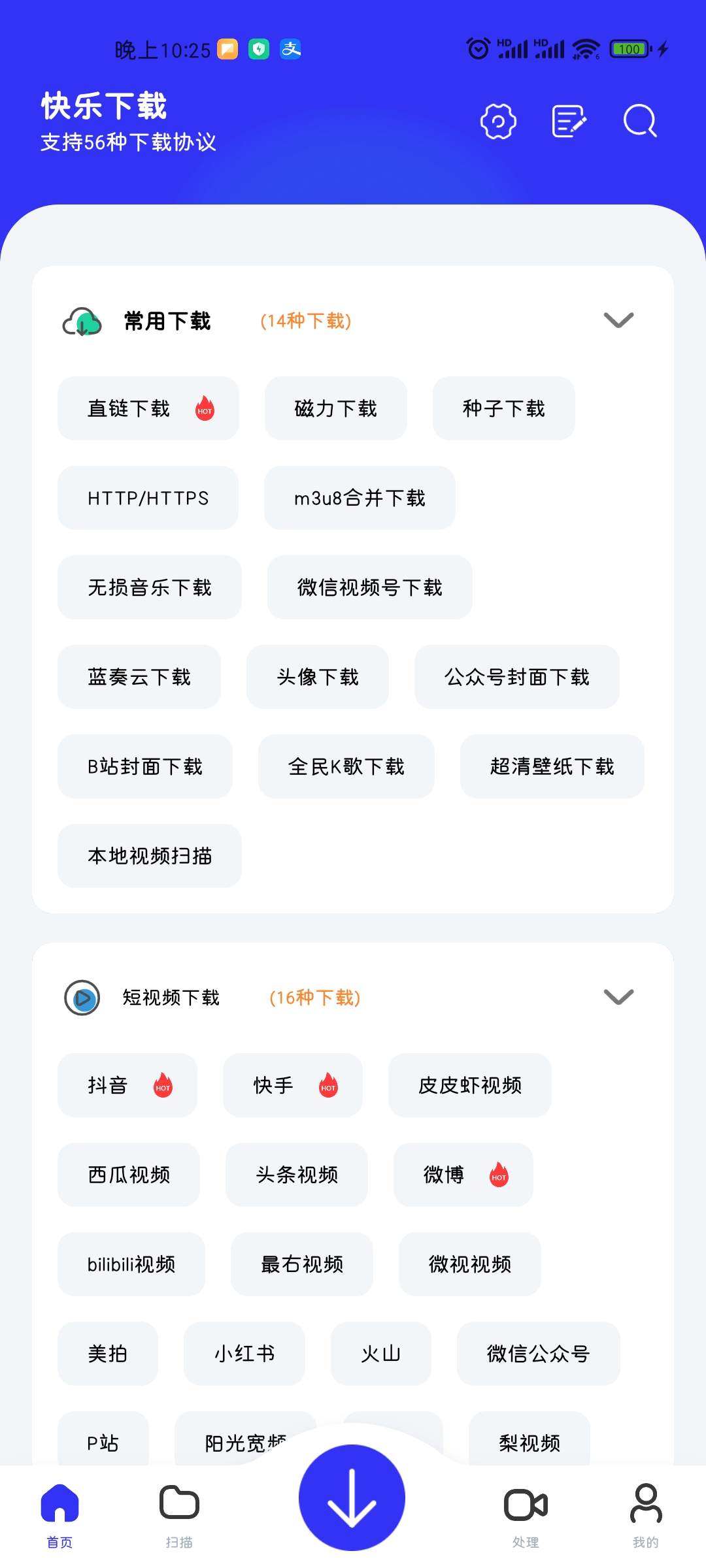Collapse the 常用下载 section with its chevron
706x1568 pixels.
click(x=618, y=321)
